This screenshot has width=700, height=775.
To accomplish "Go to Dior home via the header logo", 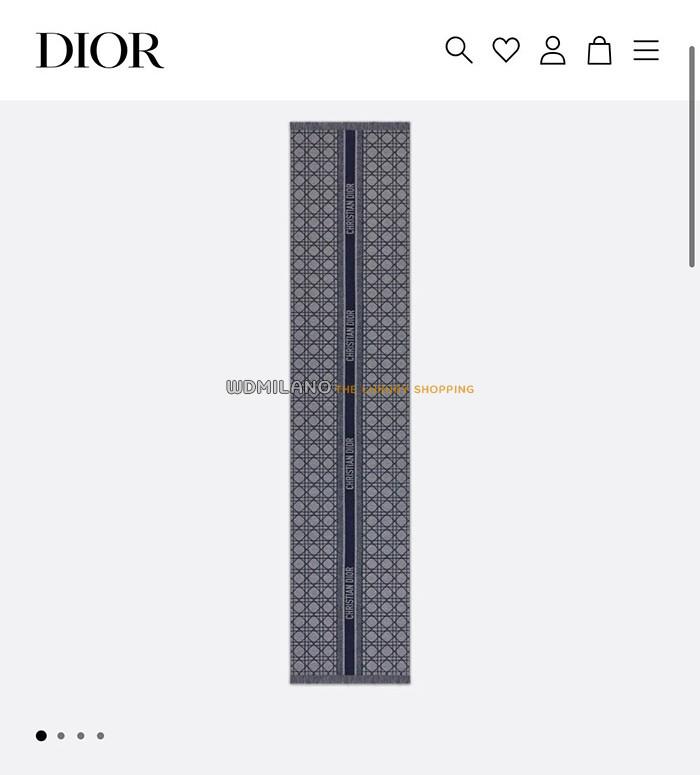I will click(100, 50).
